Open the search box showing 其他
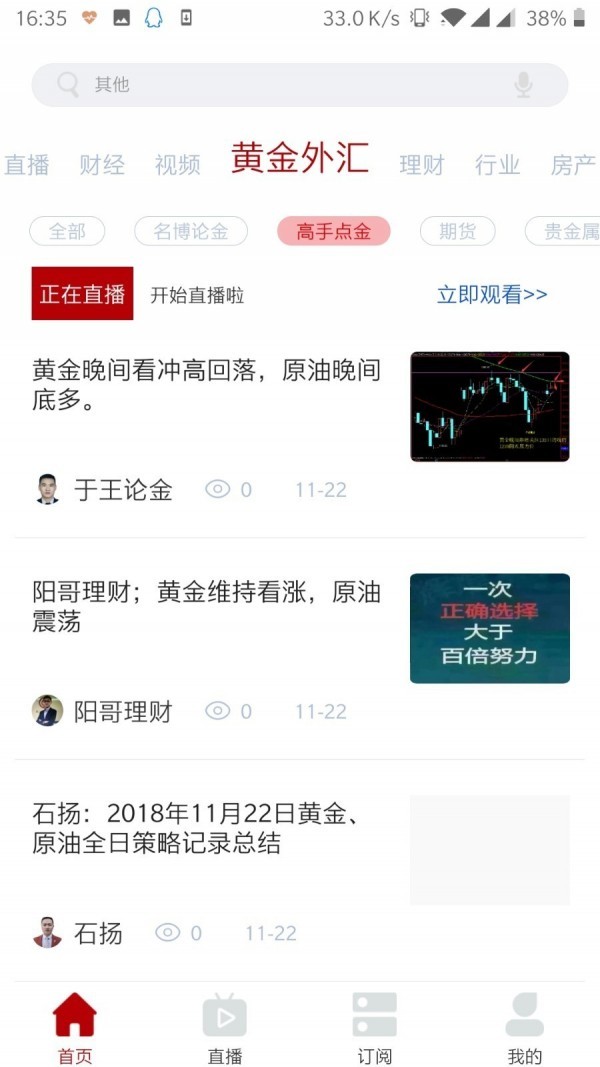 [x=280, y=85]
